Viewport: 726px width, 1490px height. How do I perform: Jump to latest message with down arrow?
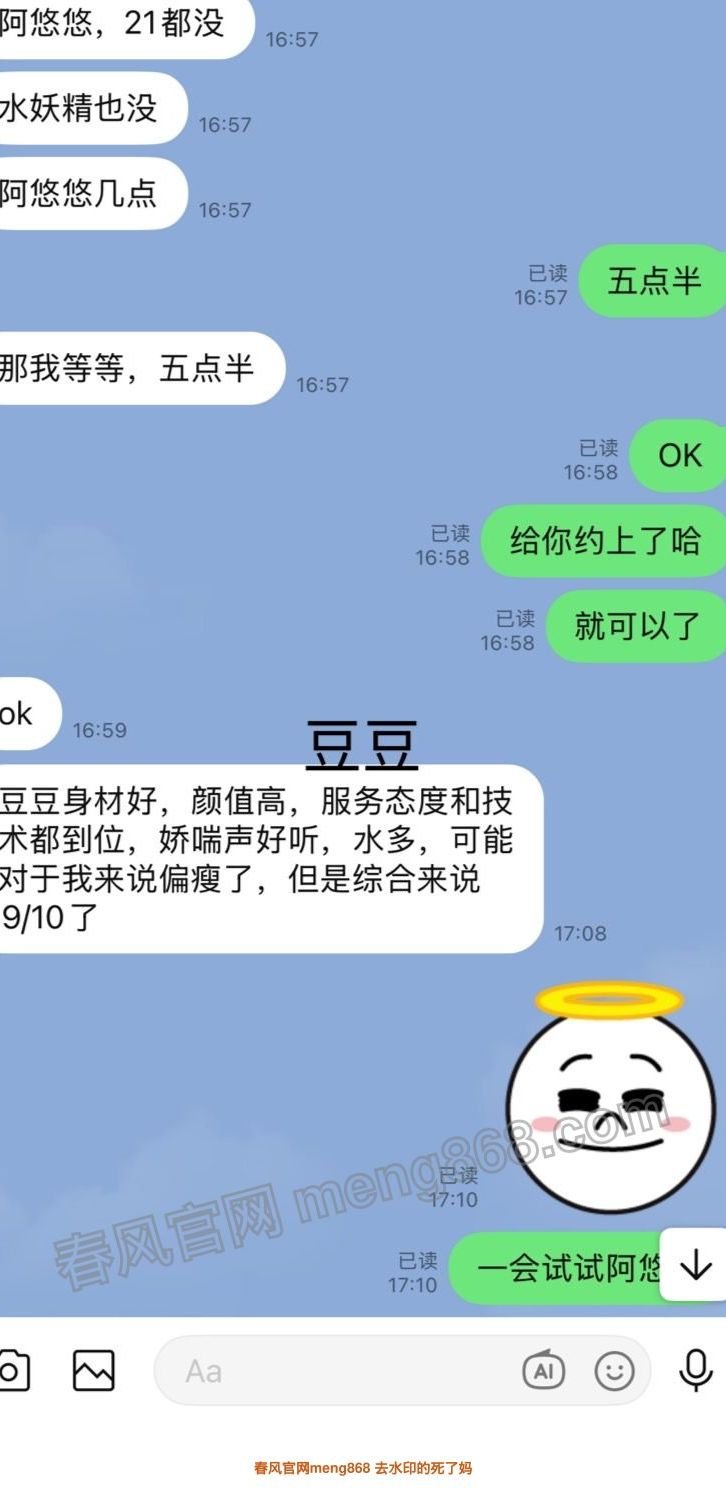(x=694, y=1266)
